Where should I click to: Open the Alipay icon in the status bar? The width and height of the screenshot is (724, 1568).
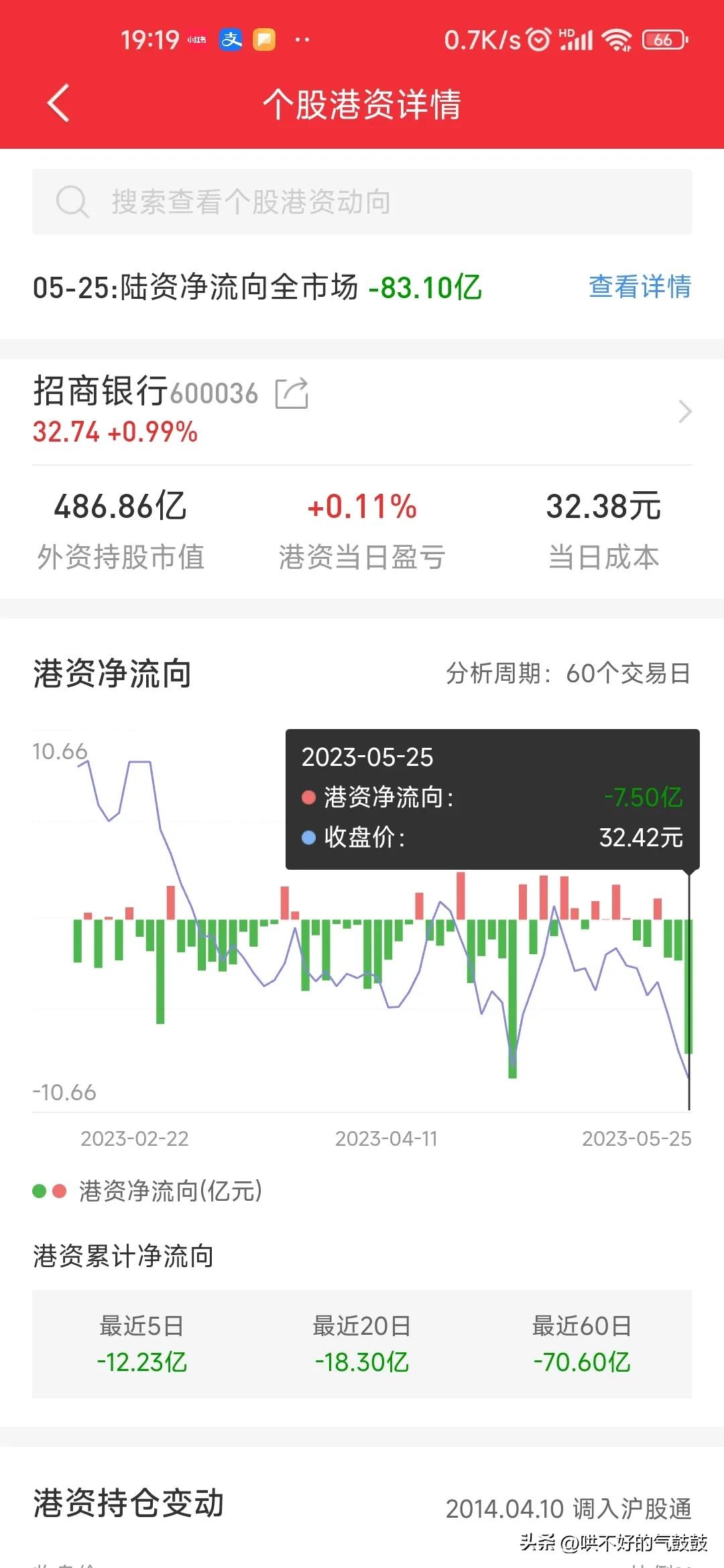[231, 40]
